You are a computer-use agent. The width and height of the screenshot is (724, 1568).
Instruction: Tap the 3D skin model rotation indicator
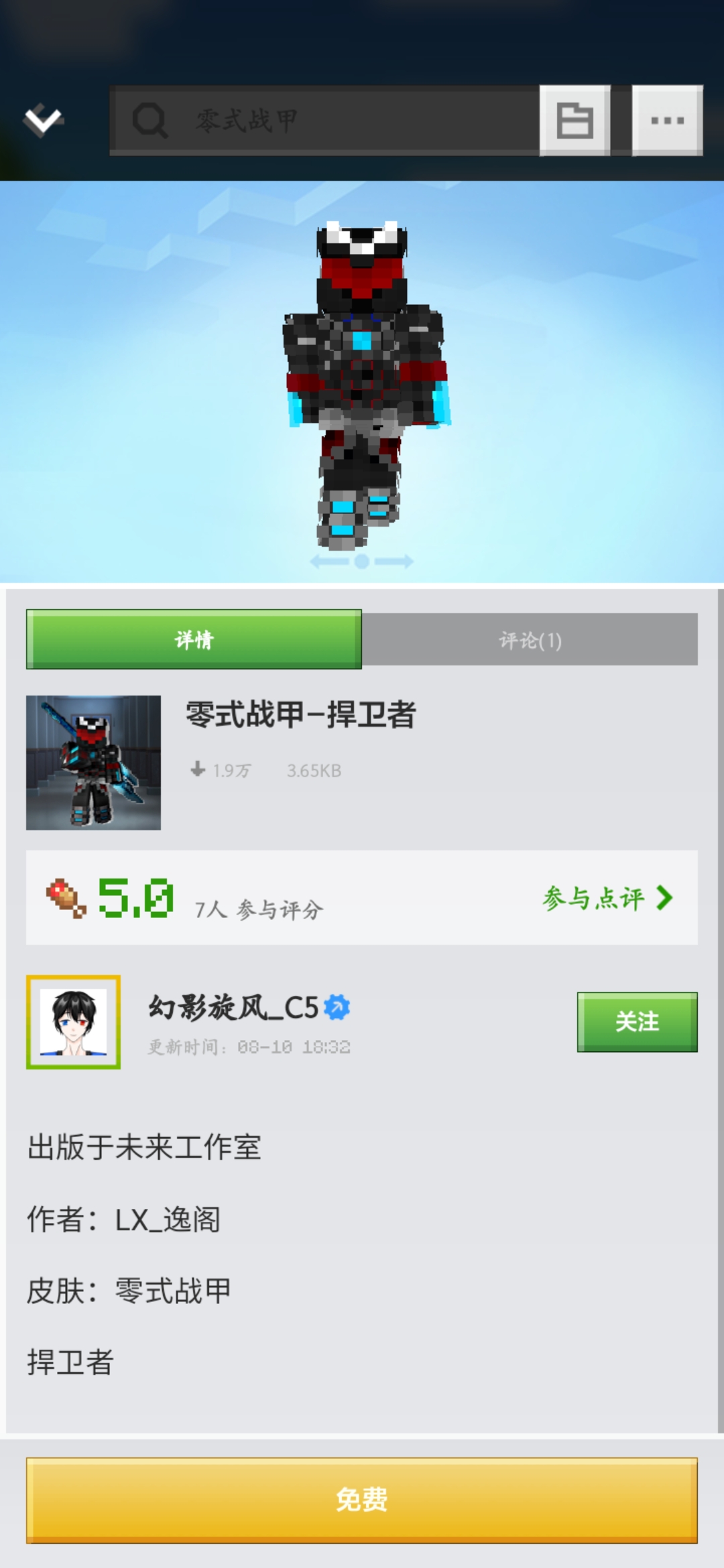pos(361,562)
